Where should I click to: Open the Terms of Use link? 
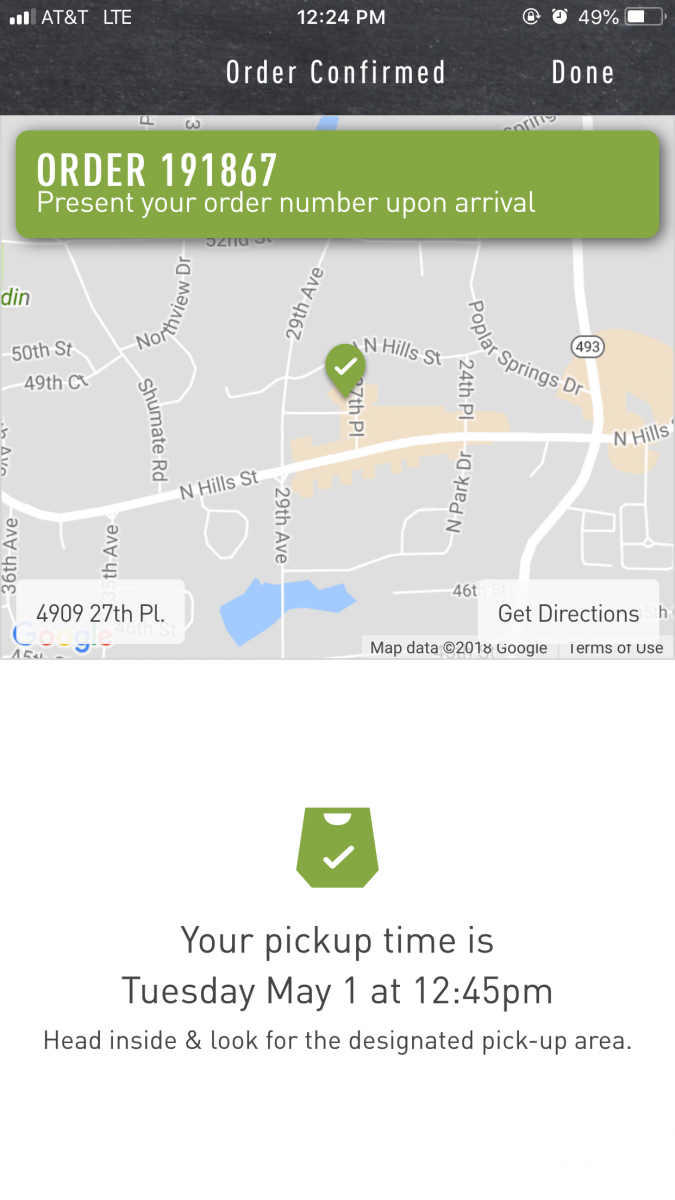tap(615, 648)
